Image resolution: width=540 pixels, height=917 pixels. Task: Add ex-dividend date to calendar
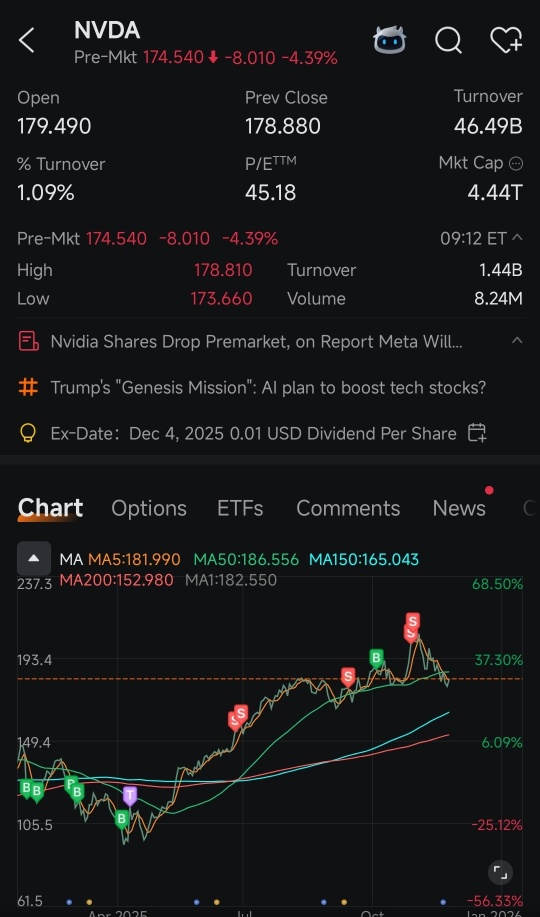click(477, 433)
